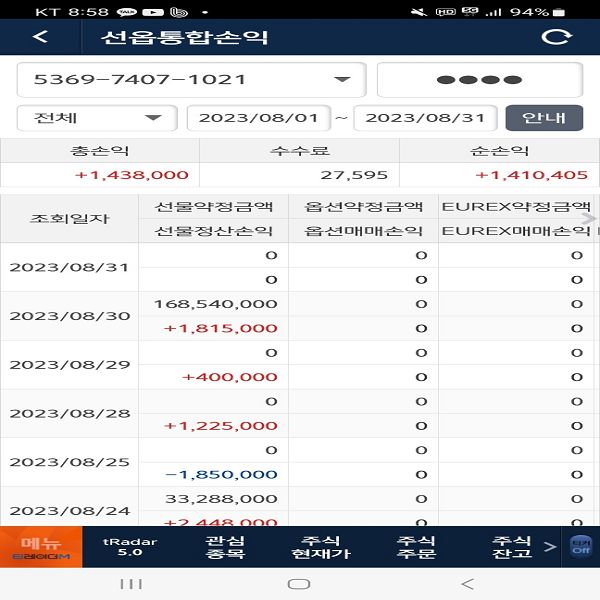Image resolution: width=600 pixels, height=600 pixels.
Task: Open 주식잔고 stock balance screen
Action: (x=511, y=546)
